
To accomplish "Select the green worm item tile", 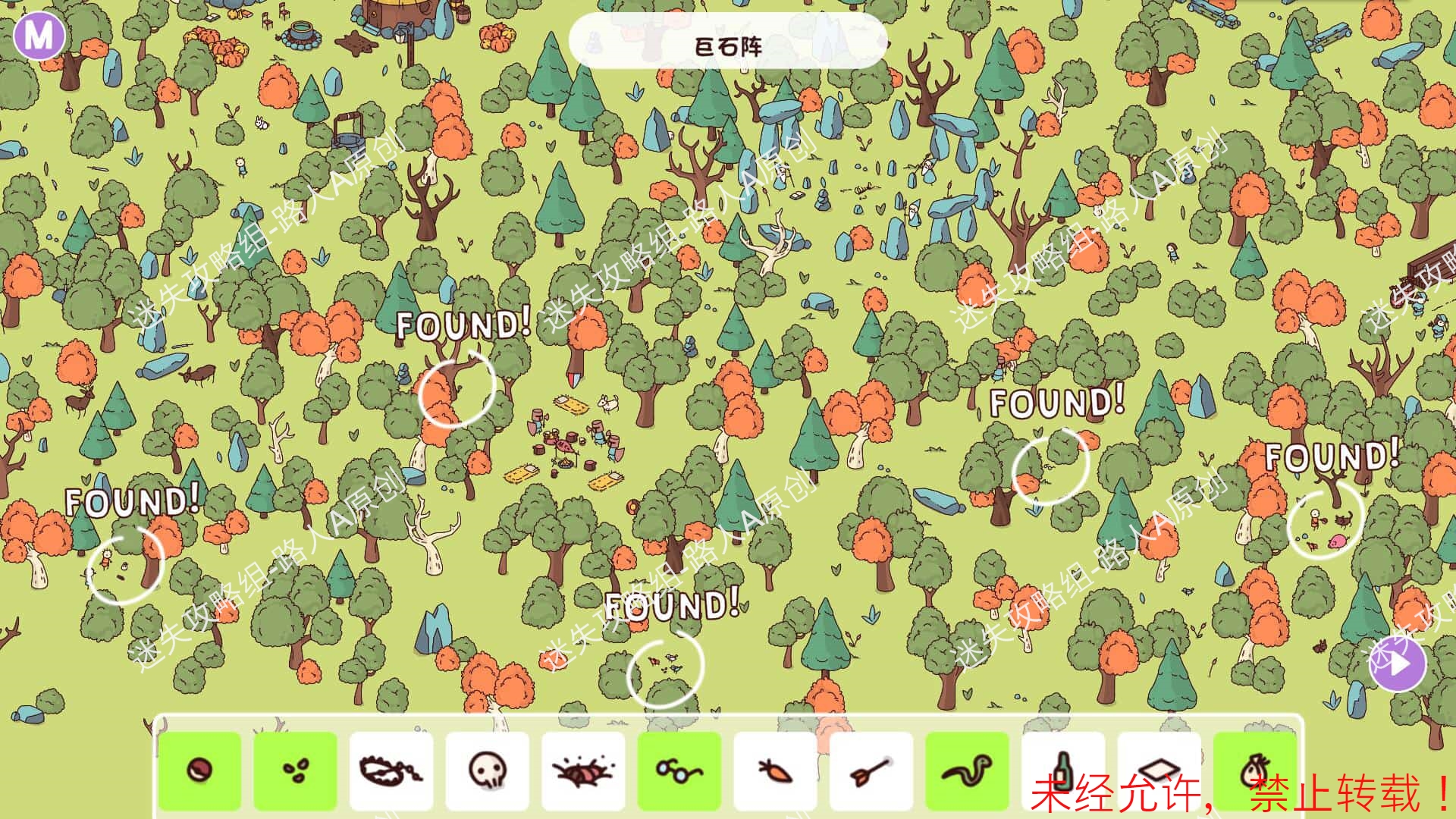I will point(967,770).
